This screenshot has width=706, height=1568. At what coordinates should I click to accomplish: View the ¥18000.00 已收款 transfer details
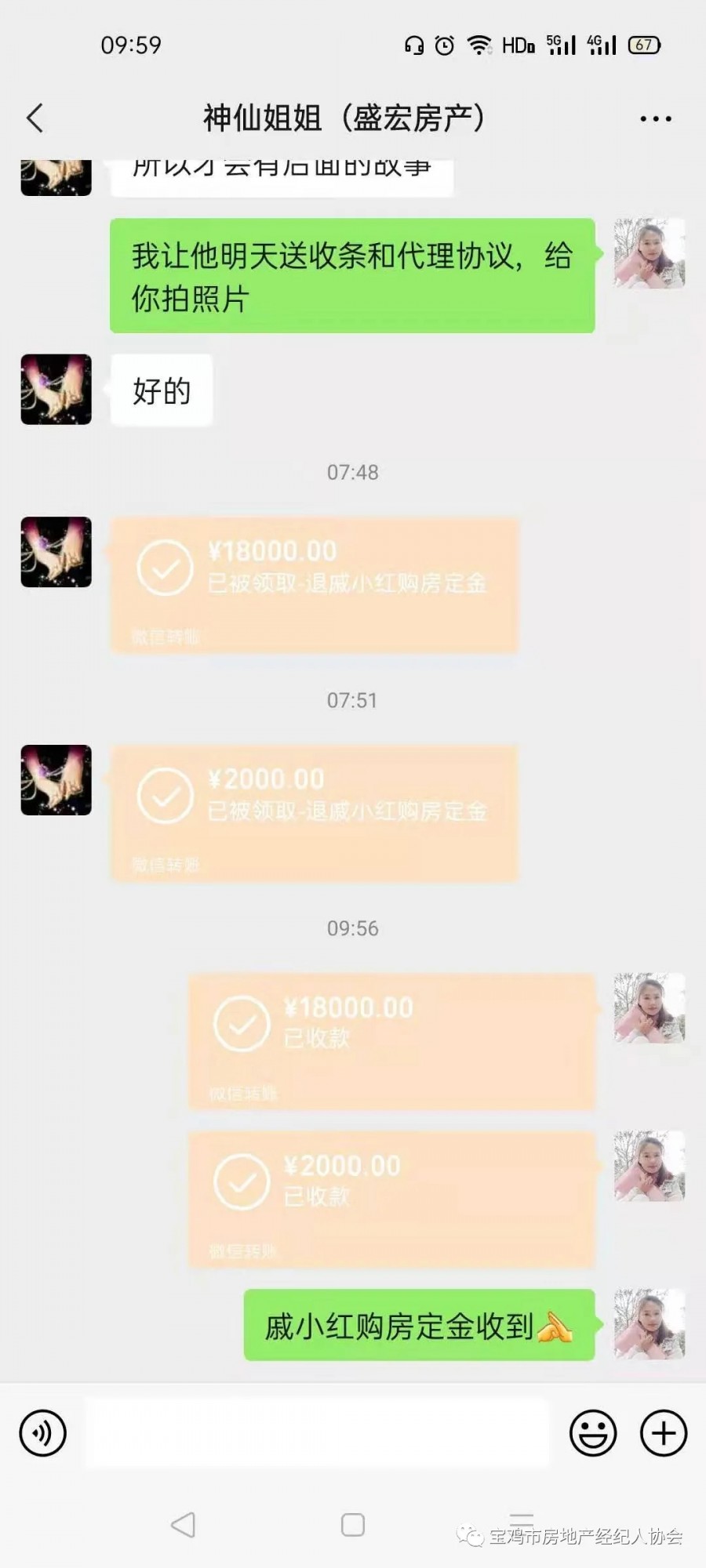click(x=391, y=1041)
